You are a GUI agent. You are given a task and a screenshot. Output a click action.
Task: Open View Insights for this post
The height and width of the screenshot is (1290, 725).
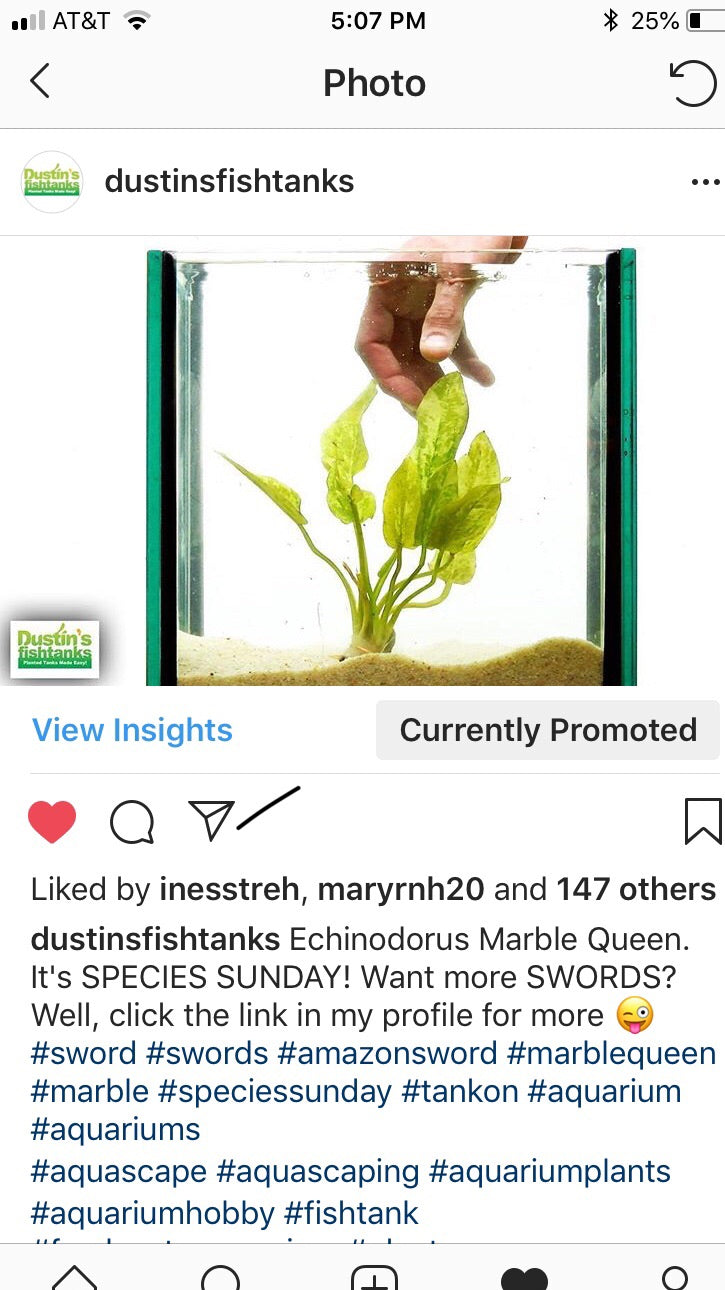tap(132, 730)
